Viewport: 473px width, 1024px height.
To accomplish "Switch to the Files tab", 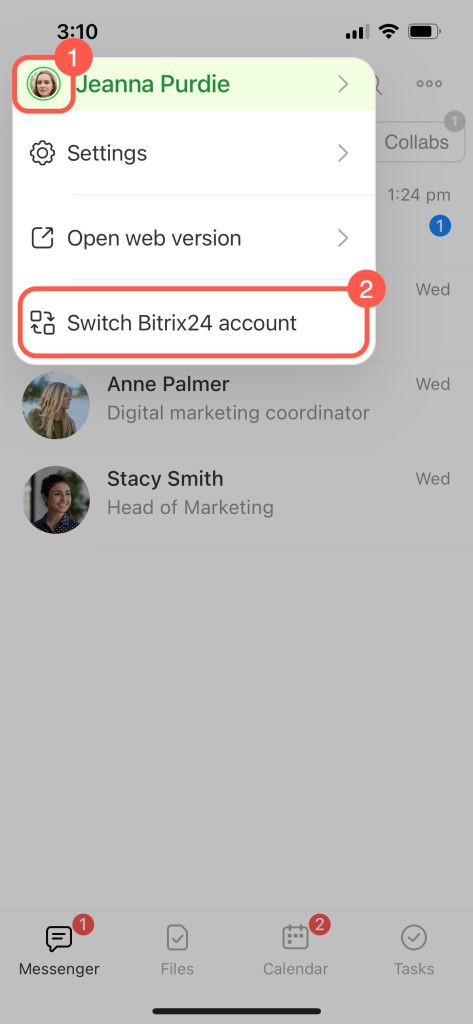I will pos(177,948).
